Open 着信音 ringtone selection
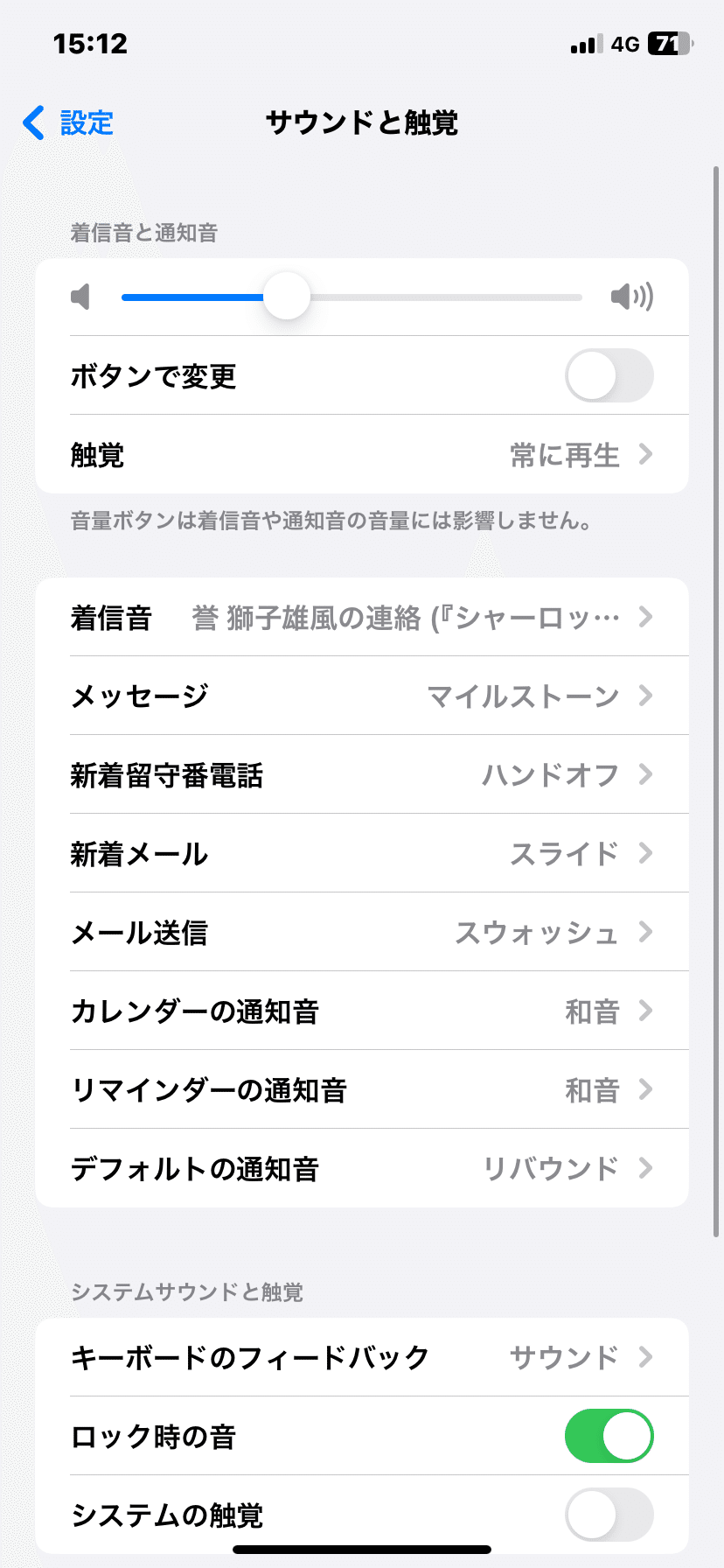Screen dimensions: 724x1568 coord(362,618)
